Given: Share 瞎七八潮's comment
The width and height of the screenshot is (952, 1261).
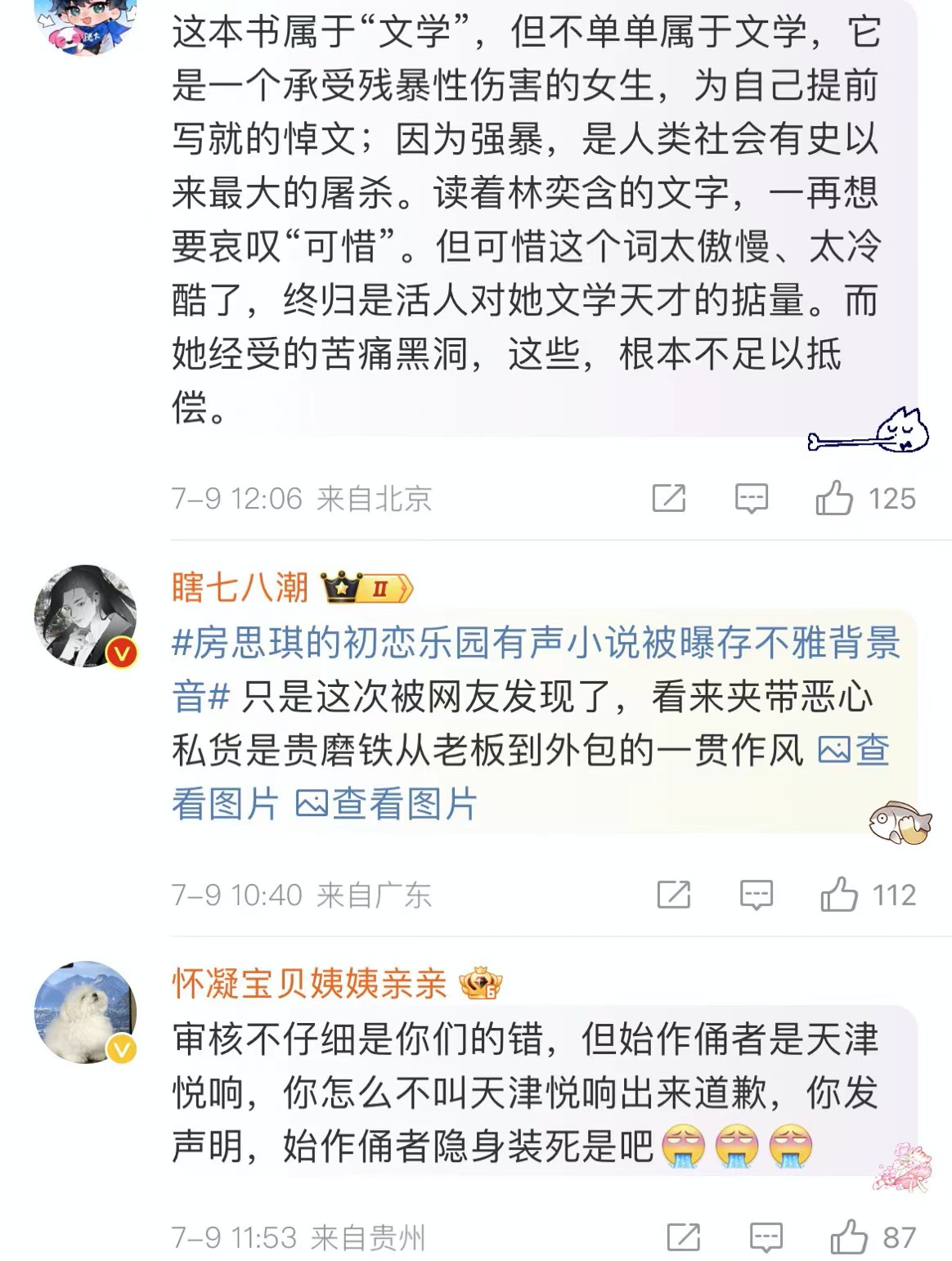Looking at the screenshot, I should pos(673,895).
